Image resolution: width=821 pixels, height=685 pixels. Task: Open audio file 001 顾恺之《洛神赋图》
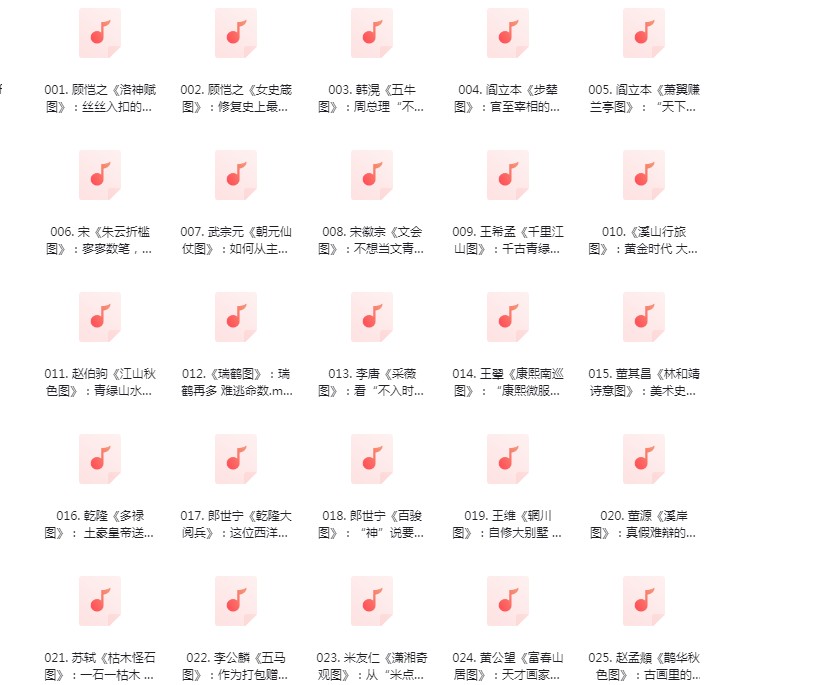pos(99,34)
